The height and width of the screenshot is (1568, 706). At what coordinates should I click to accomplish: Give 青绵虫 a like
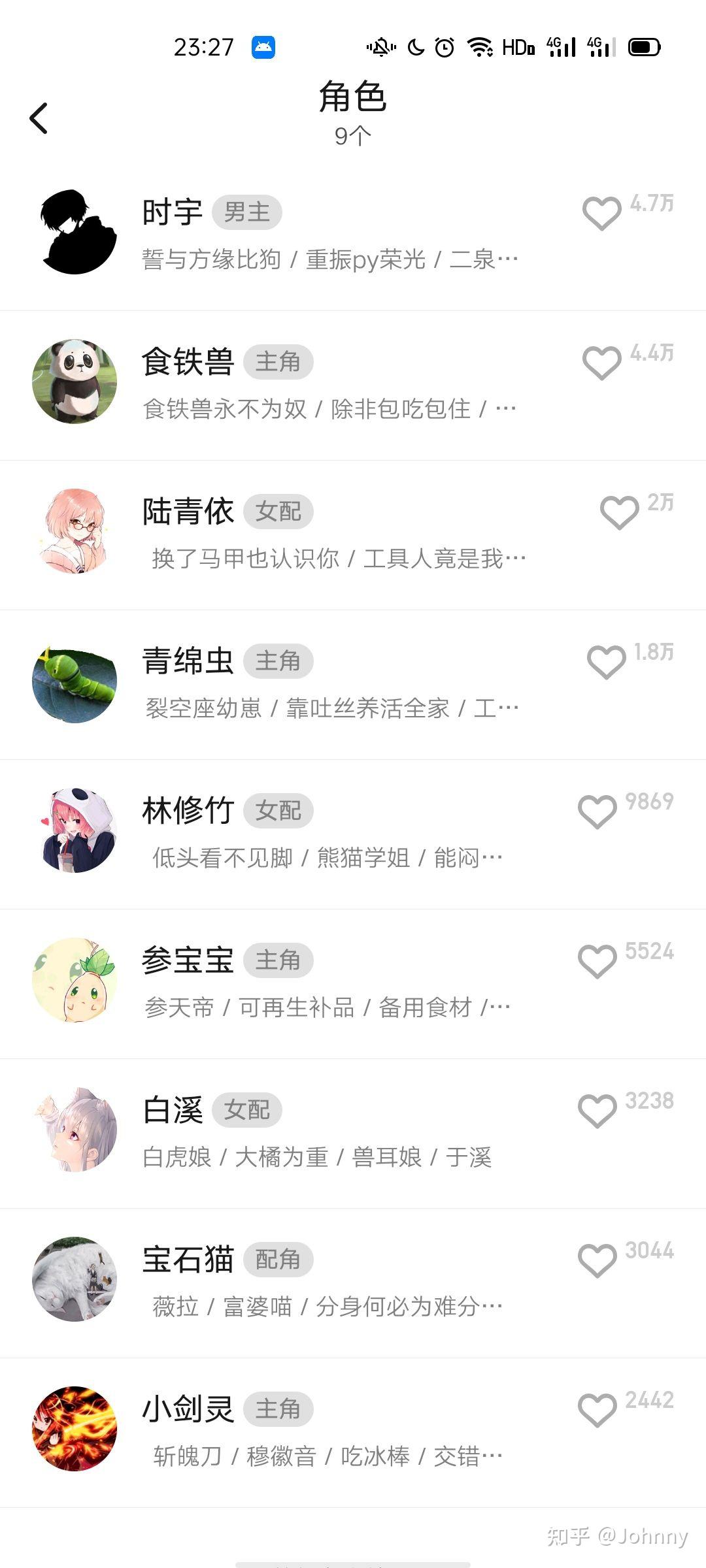click(606, 662)
